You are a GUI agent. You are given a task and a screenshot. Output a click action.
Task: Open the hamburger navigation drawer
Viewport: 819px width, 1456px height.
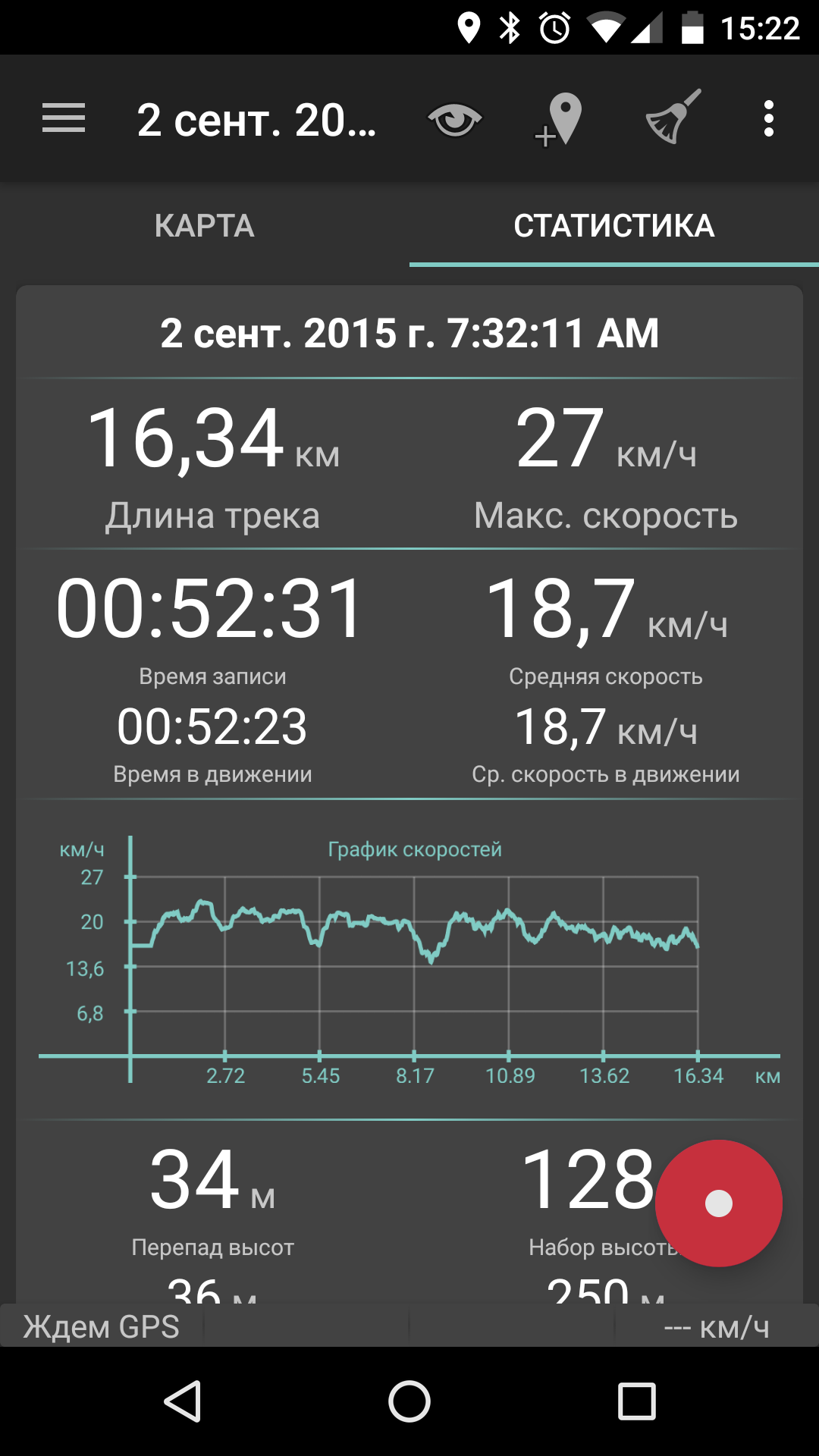pos(64,119)
